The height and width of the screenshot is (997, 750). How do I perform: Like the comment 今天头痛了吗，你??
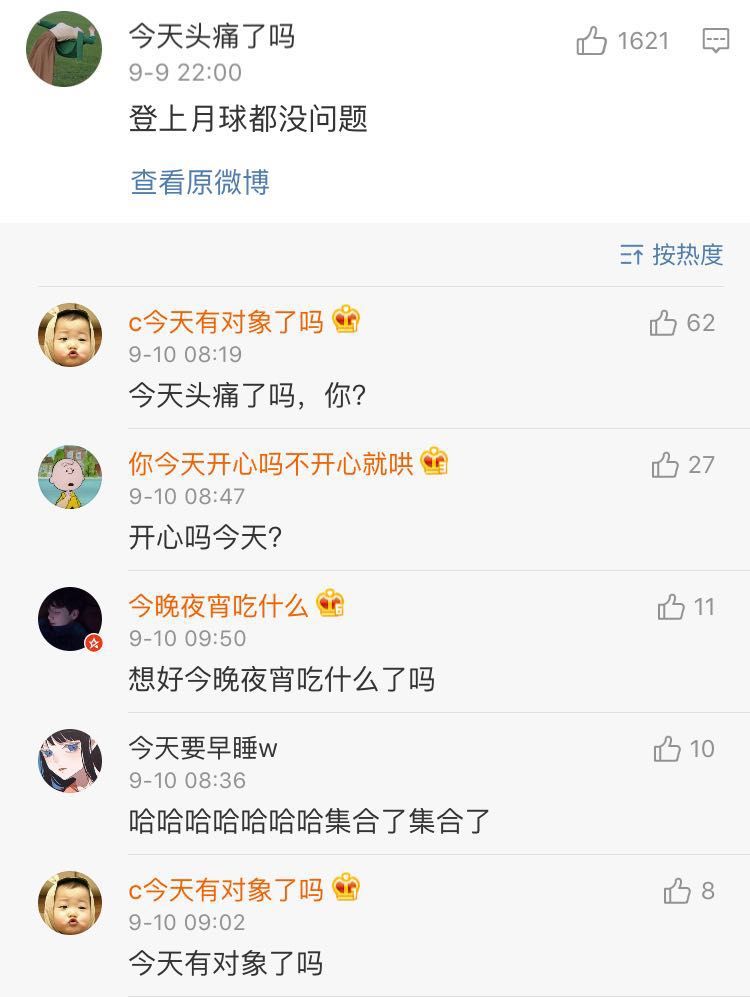click(664, 323)
